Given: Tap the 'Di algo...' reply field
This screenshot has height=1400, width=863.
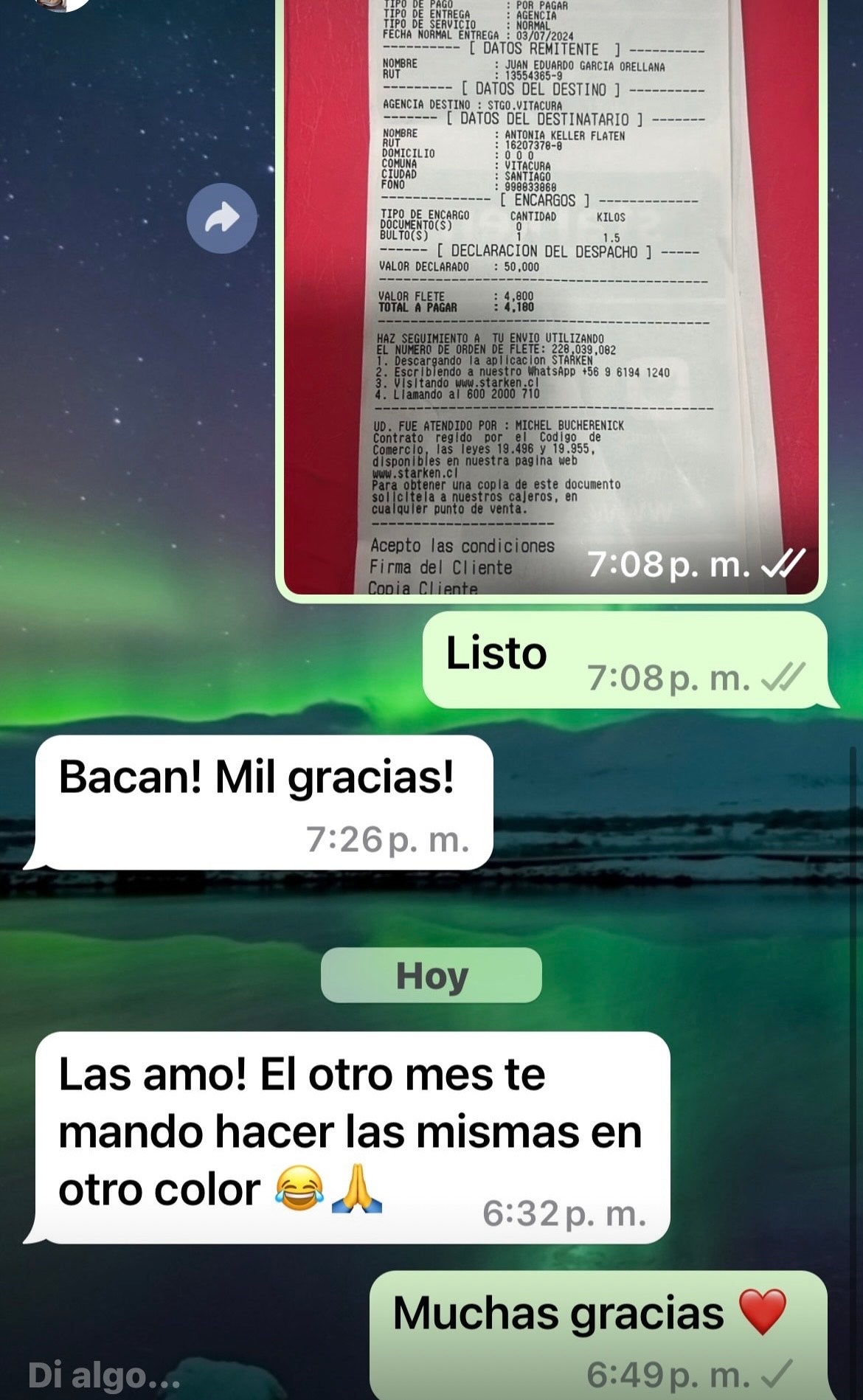Looking at the screenshot, I should (x=104, y=1375).
